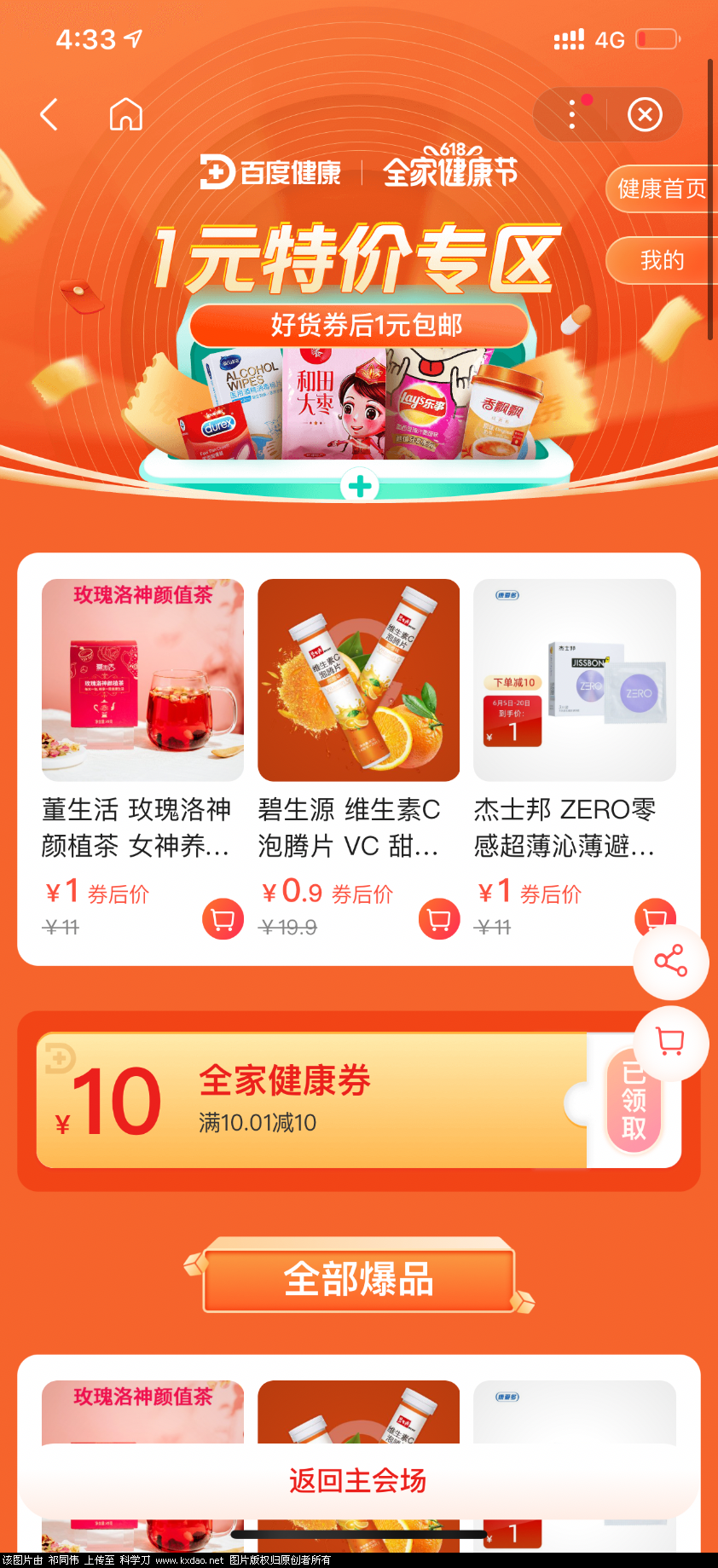The image size is (718, 1568).
Task: Tap 返回主会场 button
Action: [358, 1481]
